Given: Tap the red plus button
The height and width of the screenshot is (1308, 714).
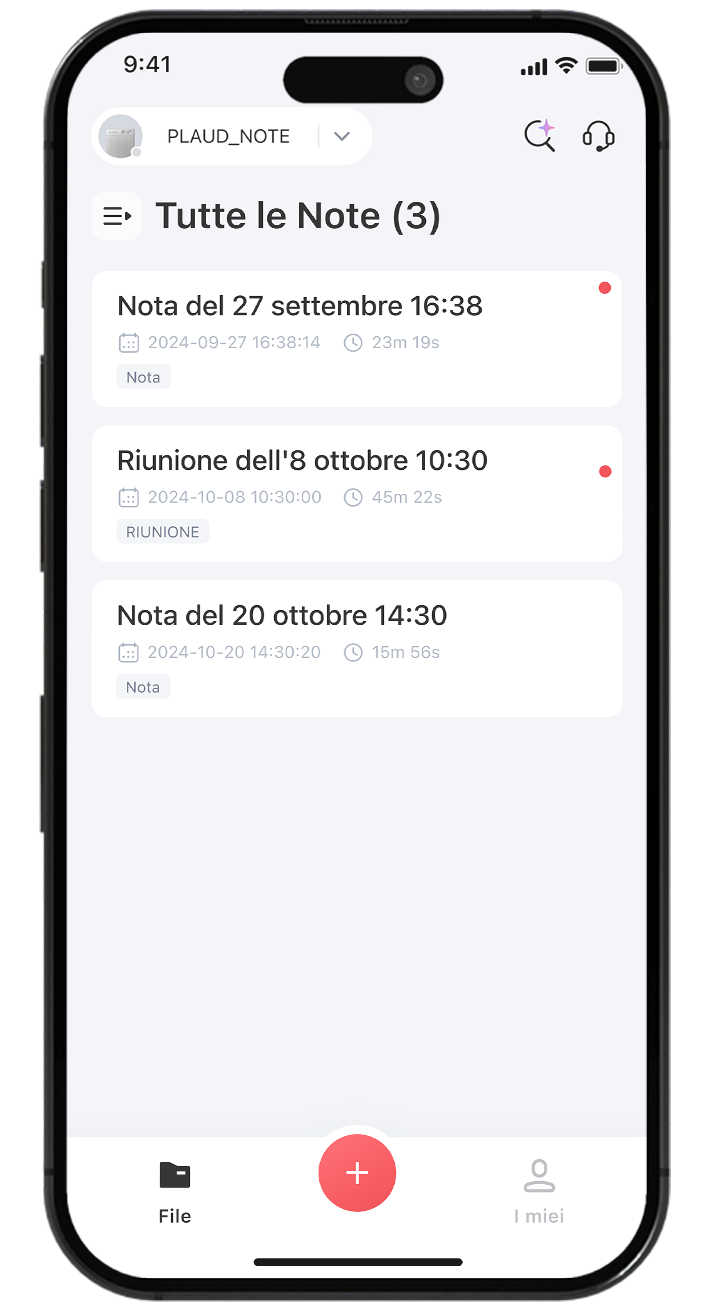Looking at the screenshot, I should pos(357,1173).
